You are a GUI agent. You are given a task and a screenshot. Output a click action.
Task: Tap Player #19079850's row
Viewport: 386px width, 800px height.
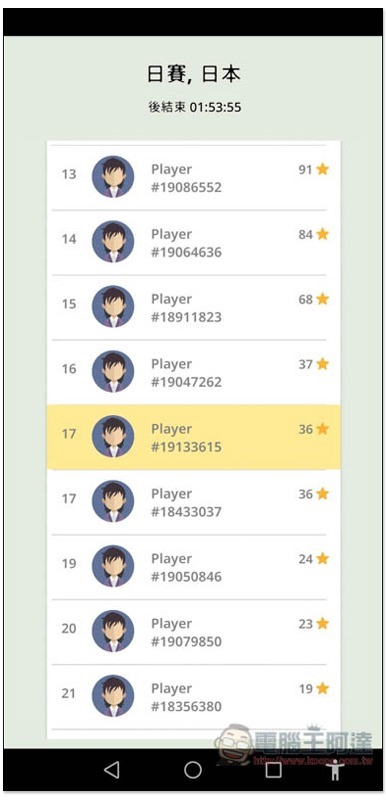point(193,632)
